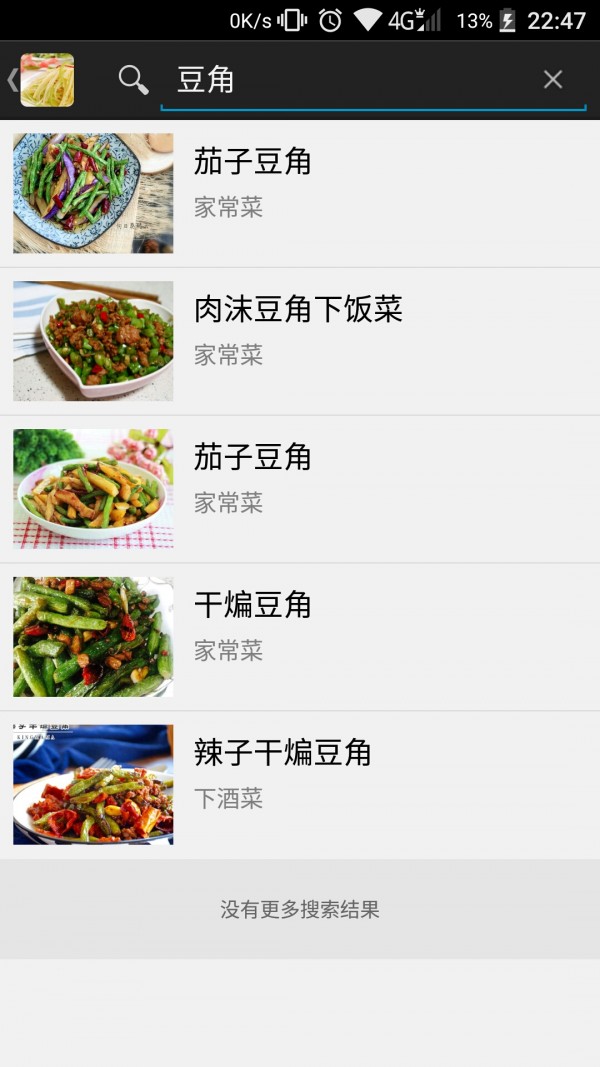Image resolution: width=600 pixels, height=1067 pixels.
Task: Open 茄子豆角 result with blue patterned plate
Action: click(x=298, y=193)
